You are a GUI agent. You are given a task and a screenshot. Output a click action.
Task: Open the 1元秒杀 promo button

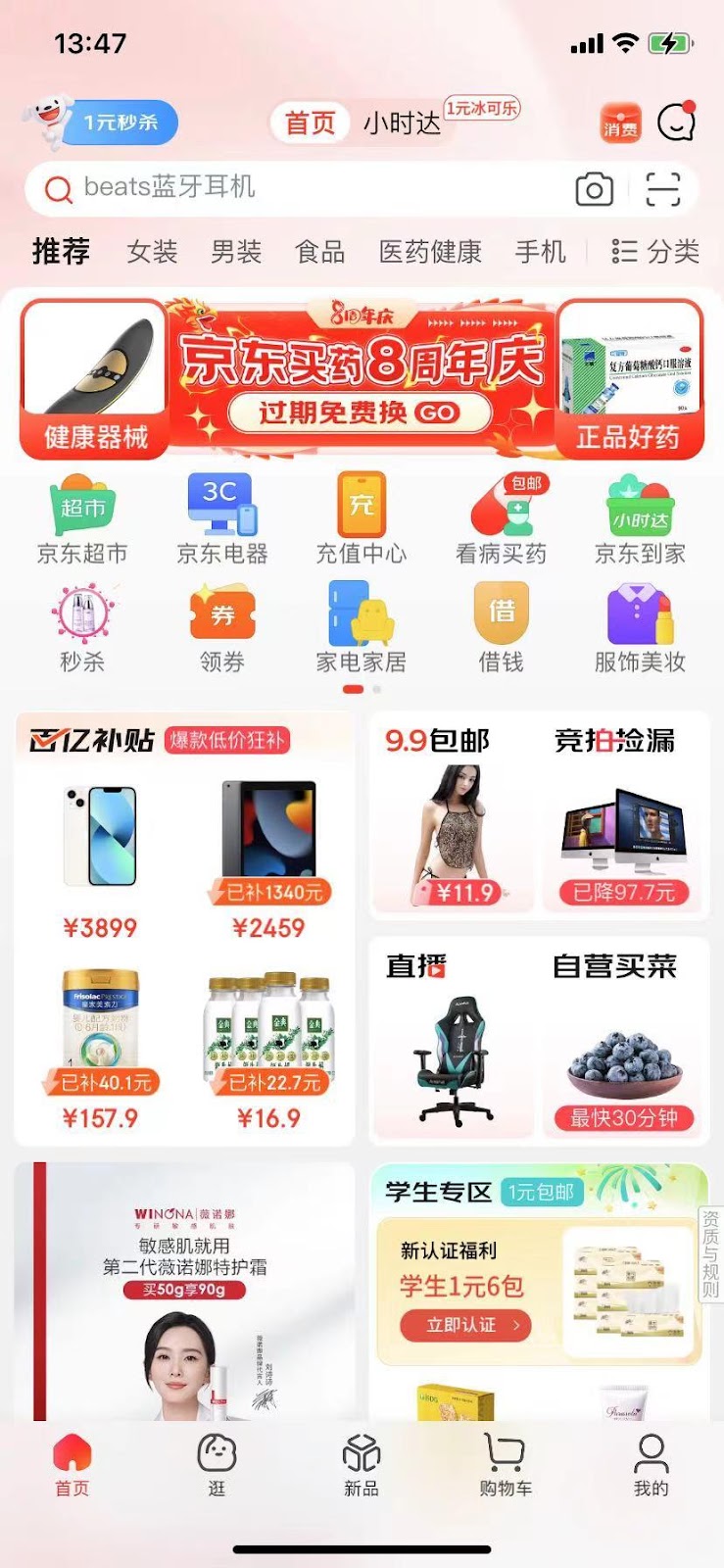click(x=120, y=122)
